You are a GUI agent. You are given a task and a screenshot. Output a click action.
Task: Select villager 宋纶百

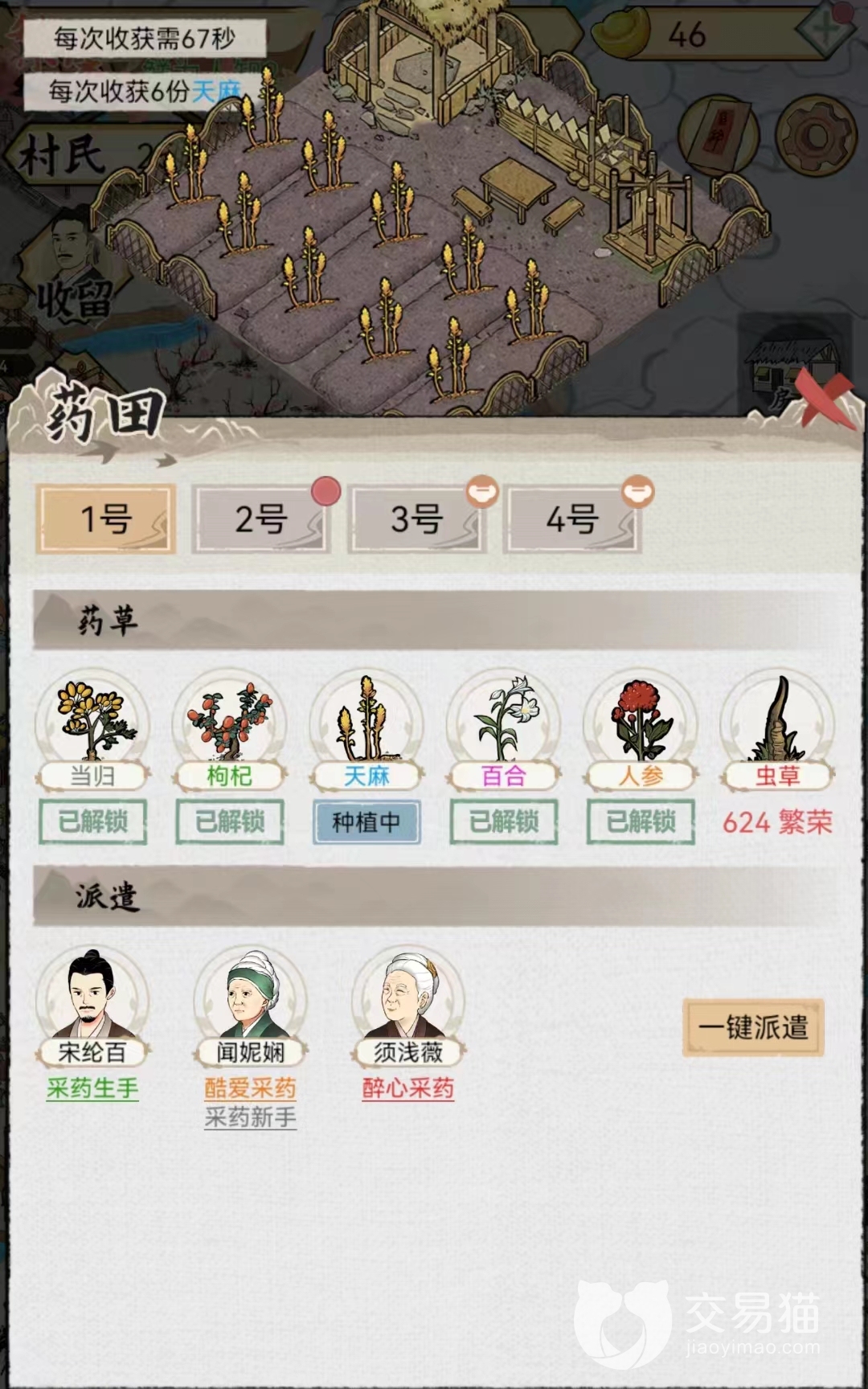(92, 998)
